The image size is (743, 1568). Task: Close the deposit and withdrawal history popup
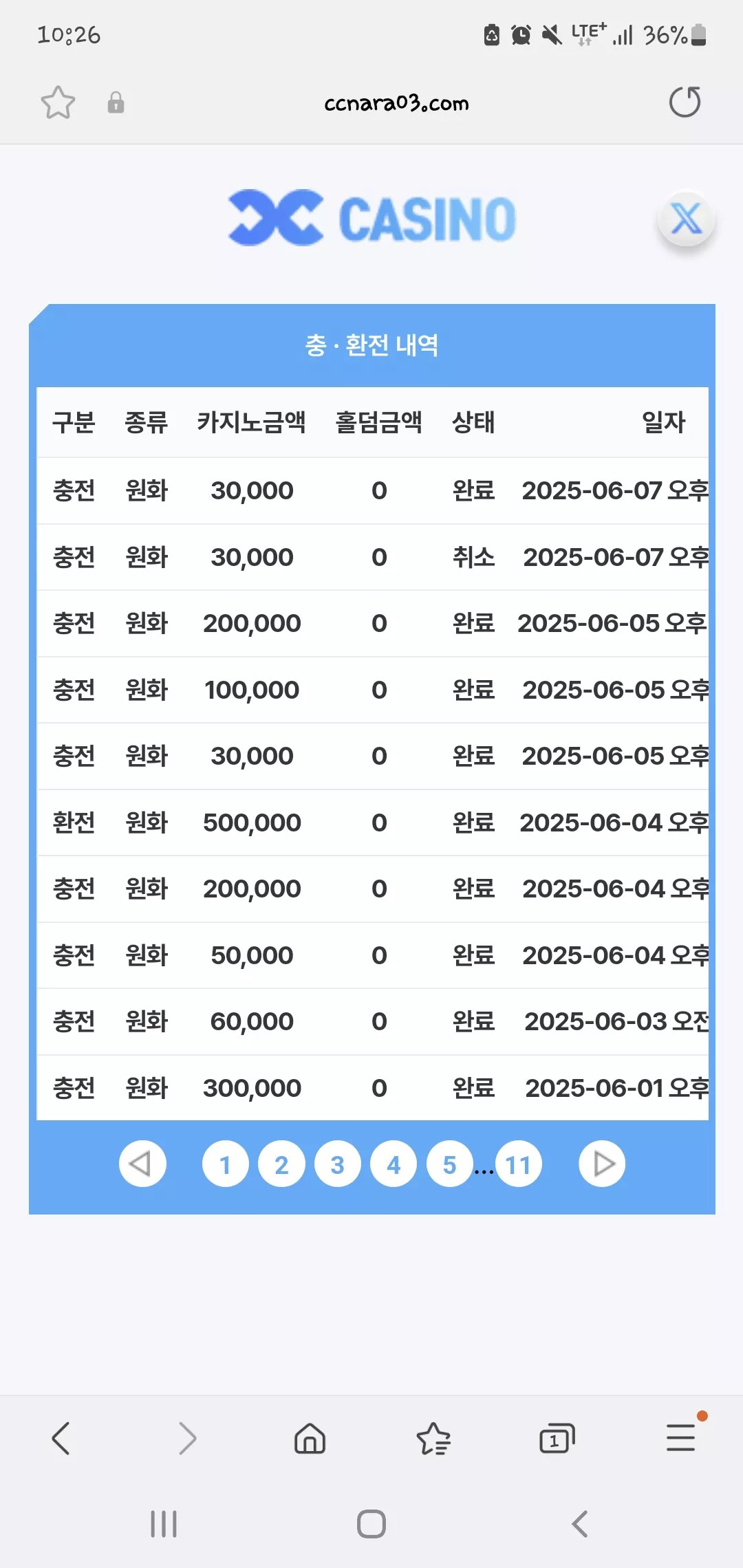click(686, 219)
